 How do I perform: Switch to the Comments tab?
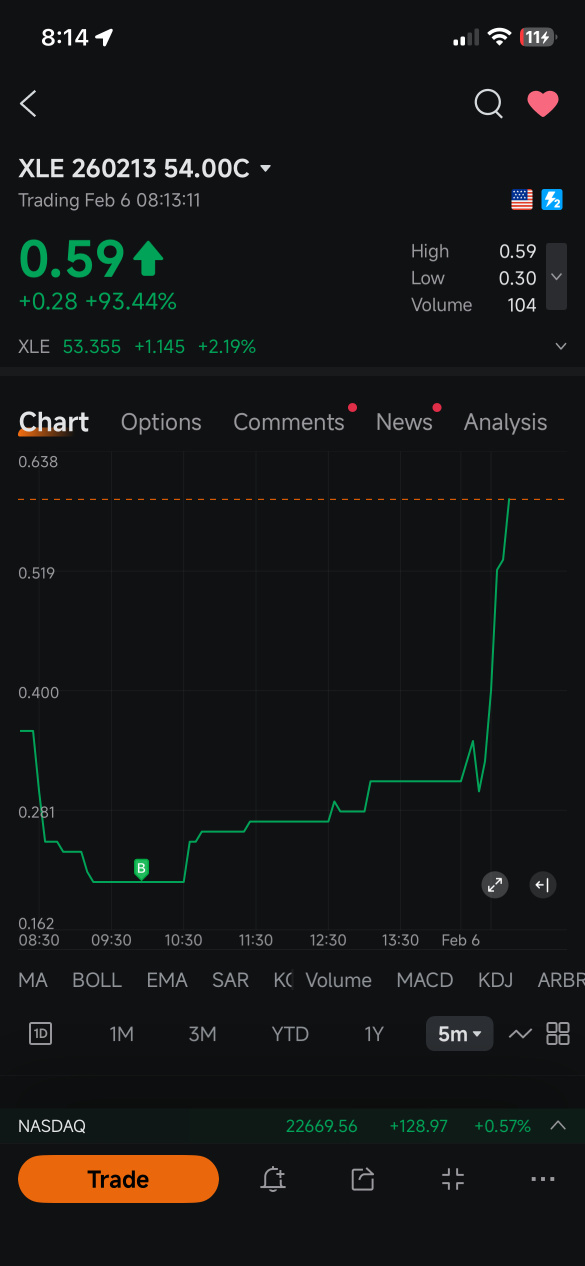(289, 422)
